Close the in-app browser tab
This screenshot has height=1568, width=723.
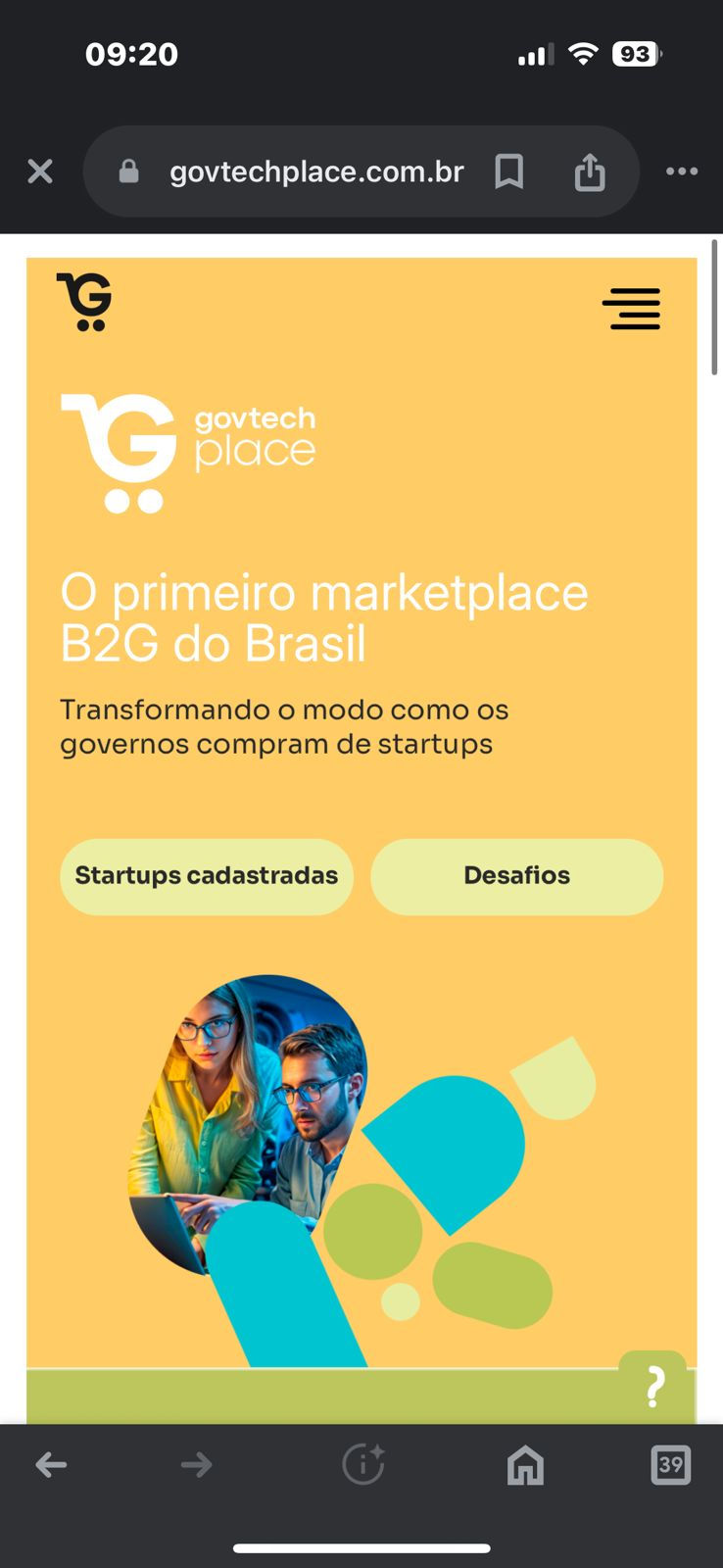click(x=40, y=171)
